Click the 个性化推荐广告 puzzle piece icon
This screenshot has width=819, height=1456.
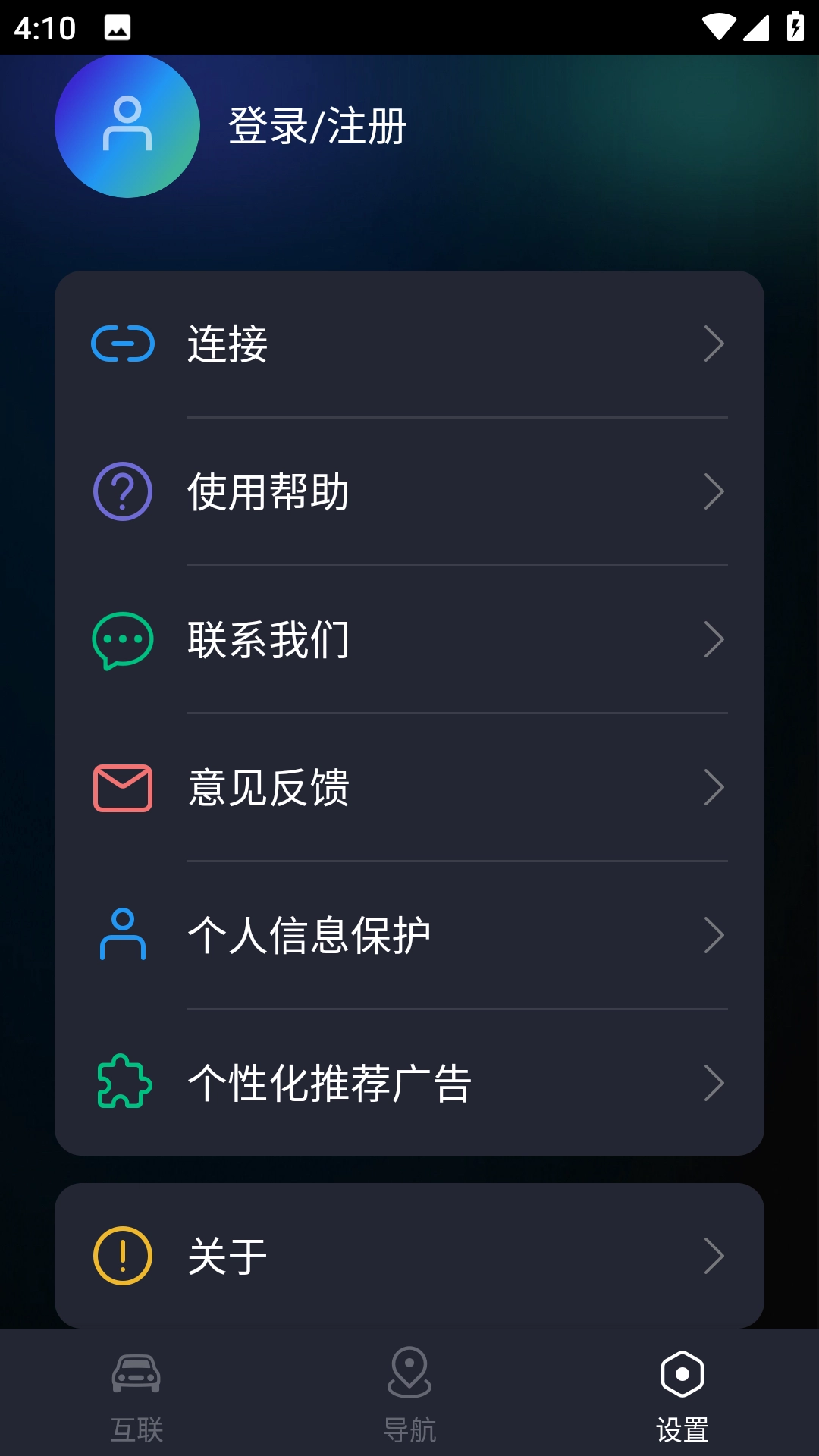tap(123, 1082)
